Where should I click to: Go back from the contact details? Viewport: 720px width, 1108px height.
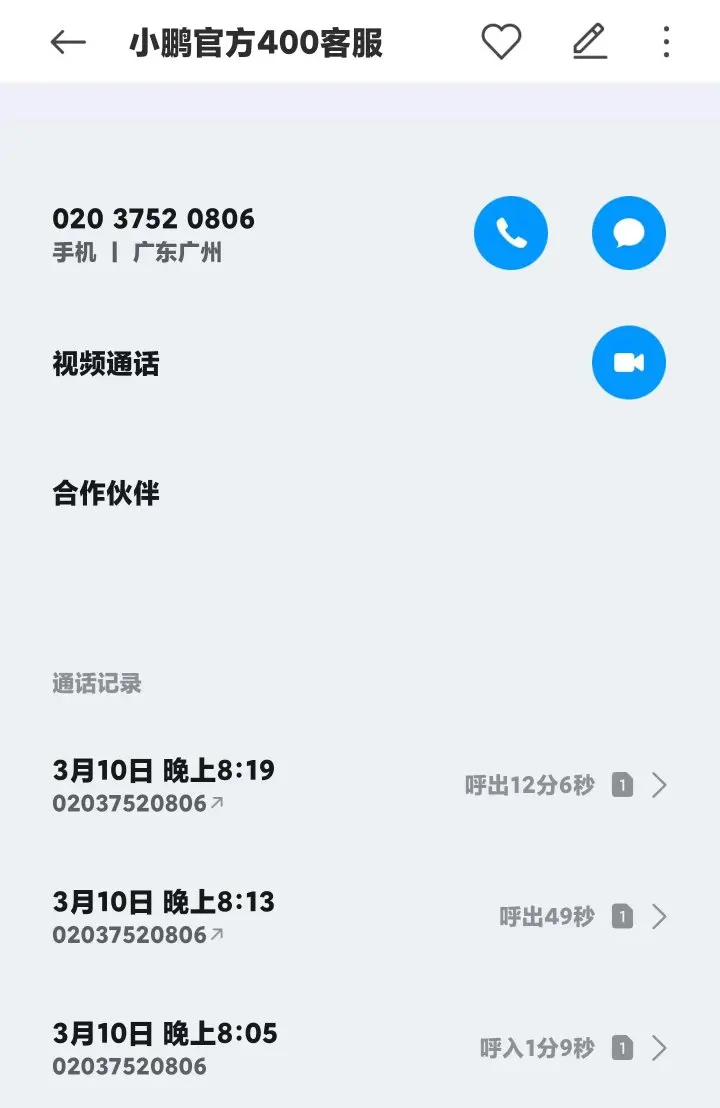tap(68, 42)
